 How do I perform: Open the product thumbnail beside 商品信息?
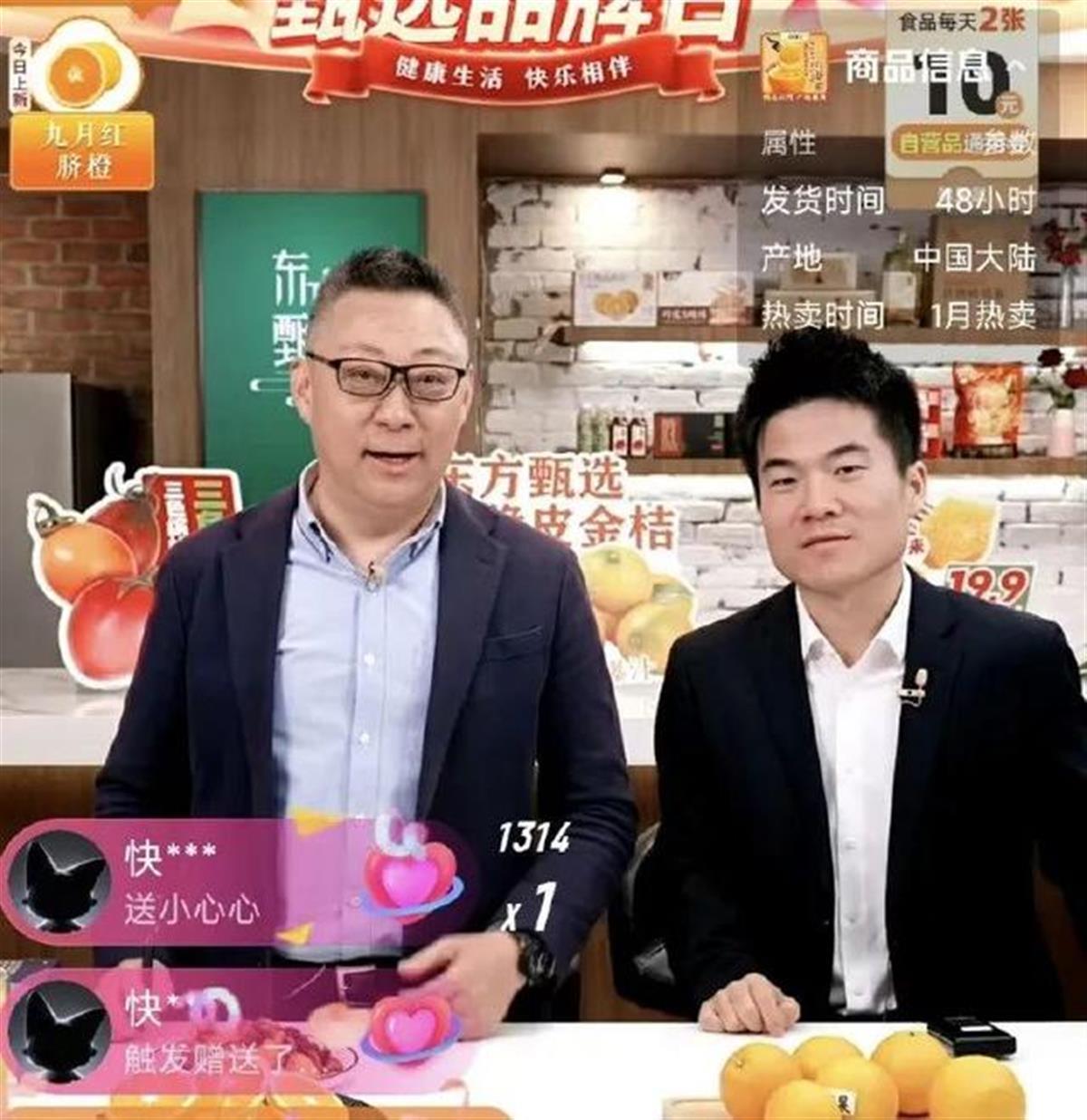(x=794, y=66)
